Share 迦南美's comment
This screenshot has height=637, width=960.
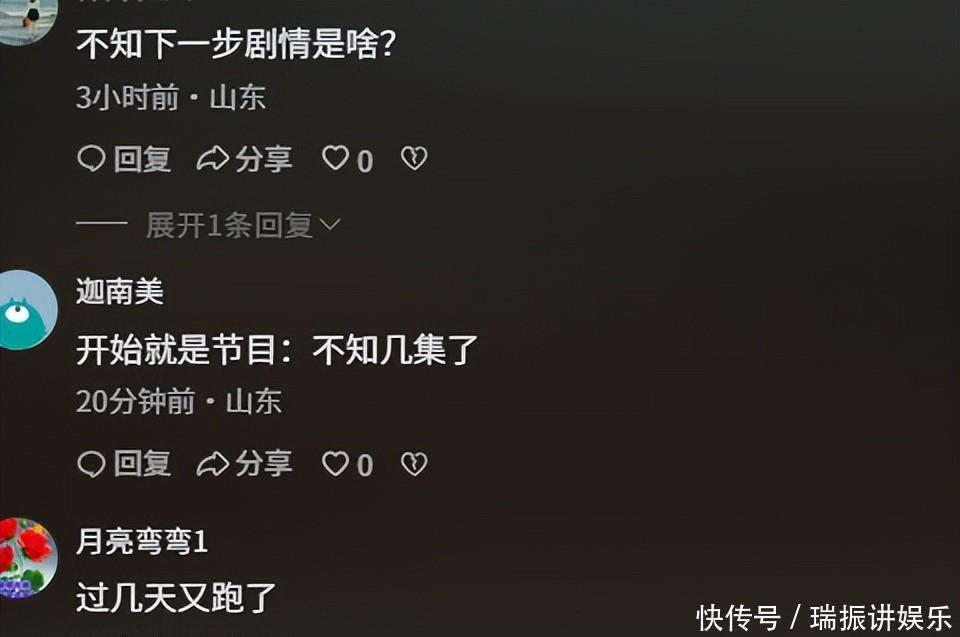pos(244,464)
